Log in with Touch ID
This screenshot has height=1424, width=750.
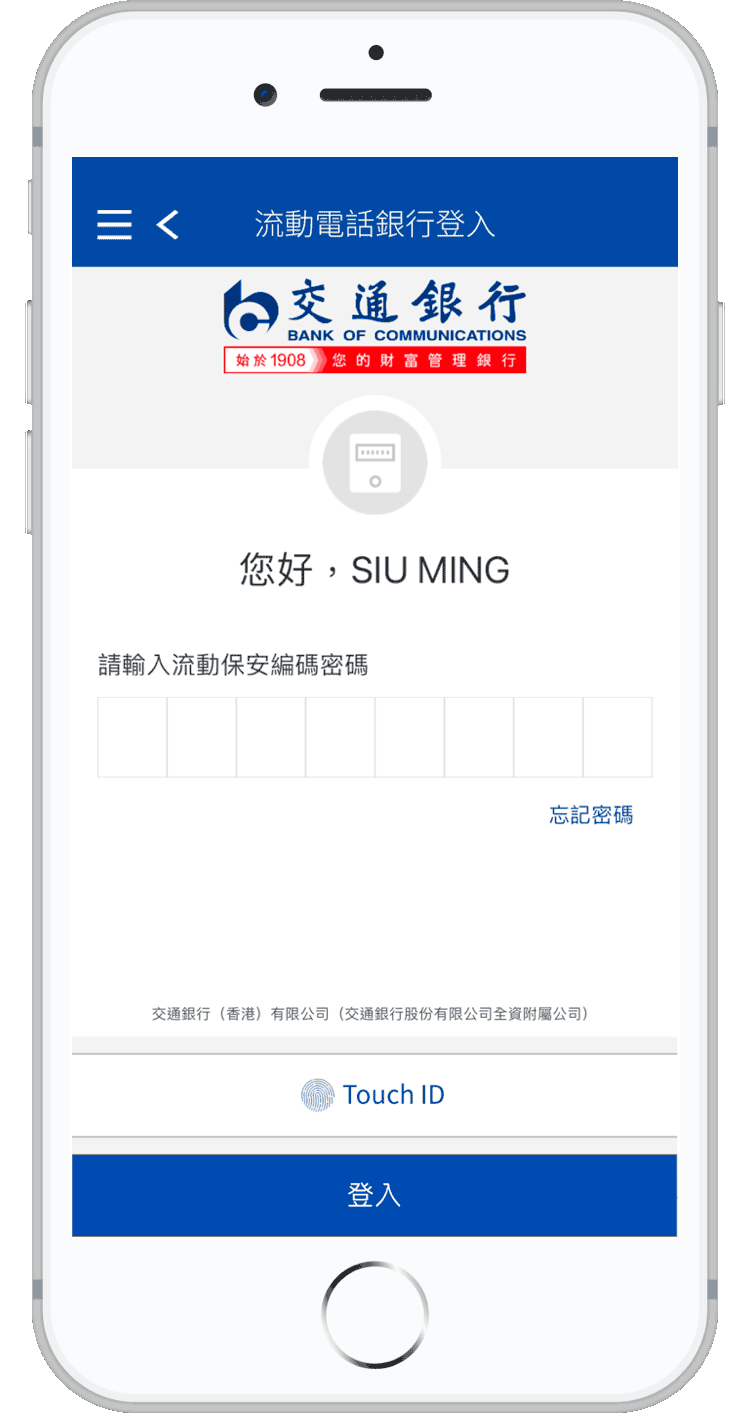[x=374, y=1095]
